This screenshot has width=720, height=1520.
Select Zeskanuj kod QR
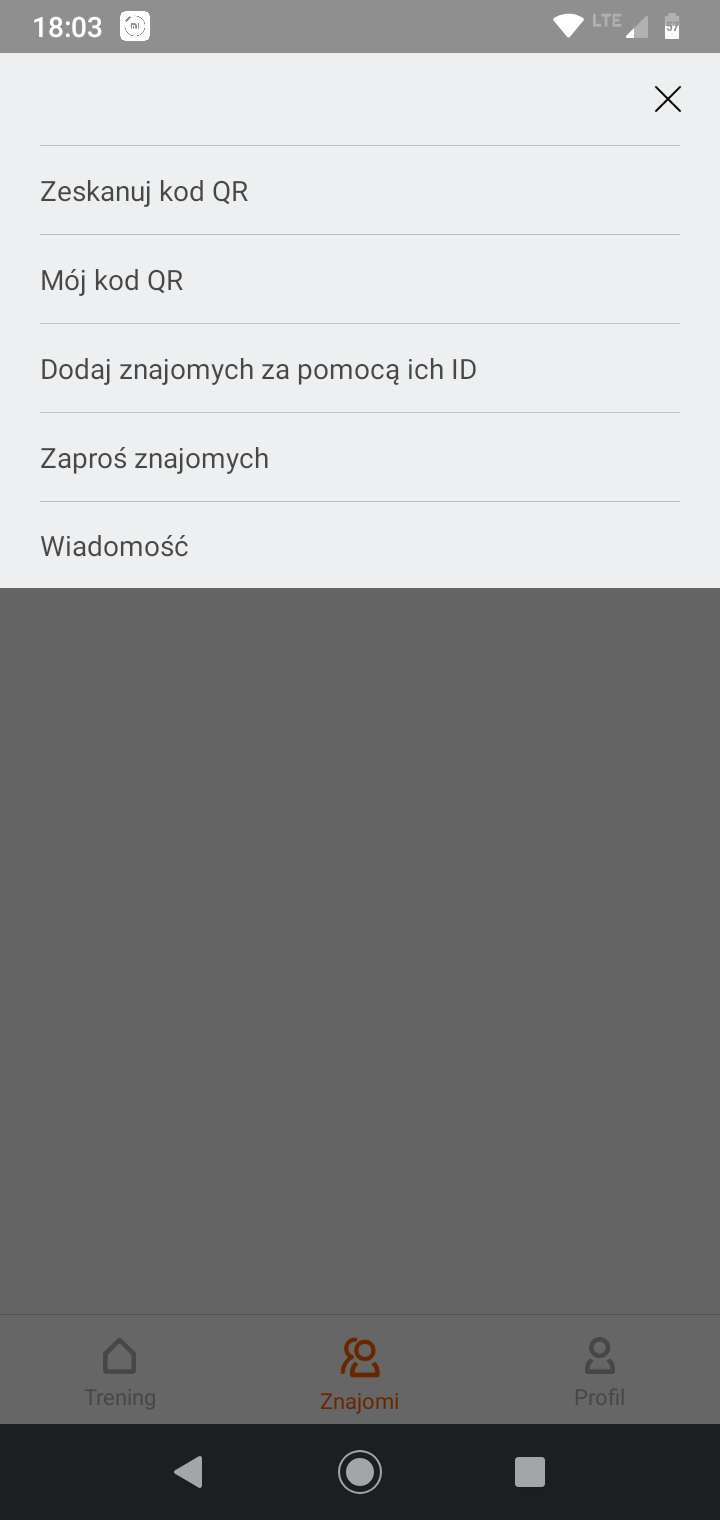click(x=360, y=191)
